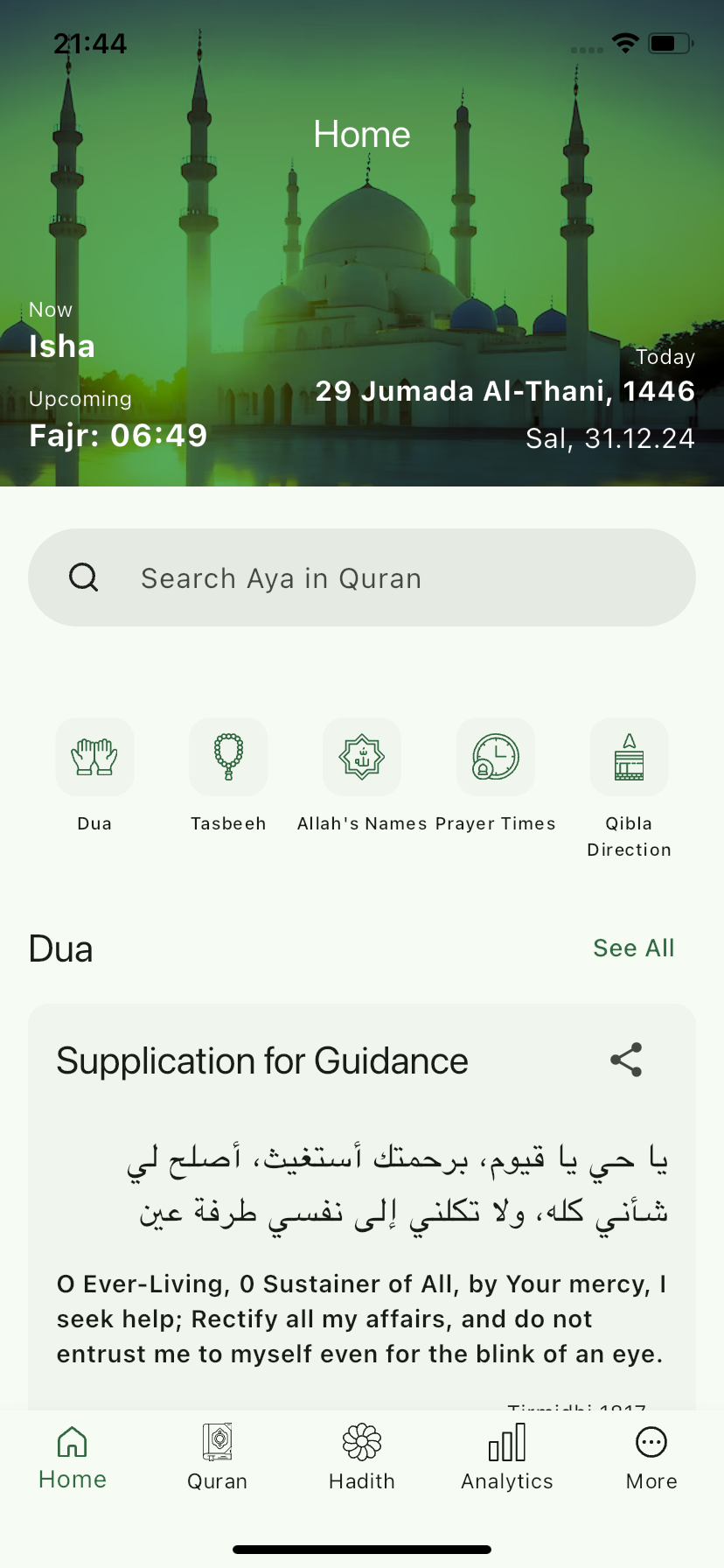Image resolution: width=724 pixels, height=1568 pixels.
Task: Open the Dua shortcut
Action: point(94,758)
